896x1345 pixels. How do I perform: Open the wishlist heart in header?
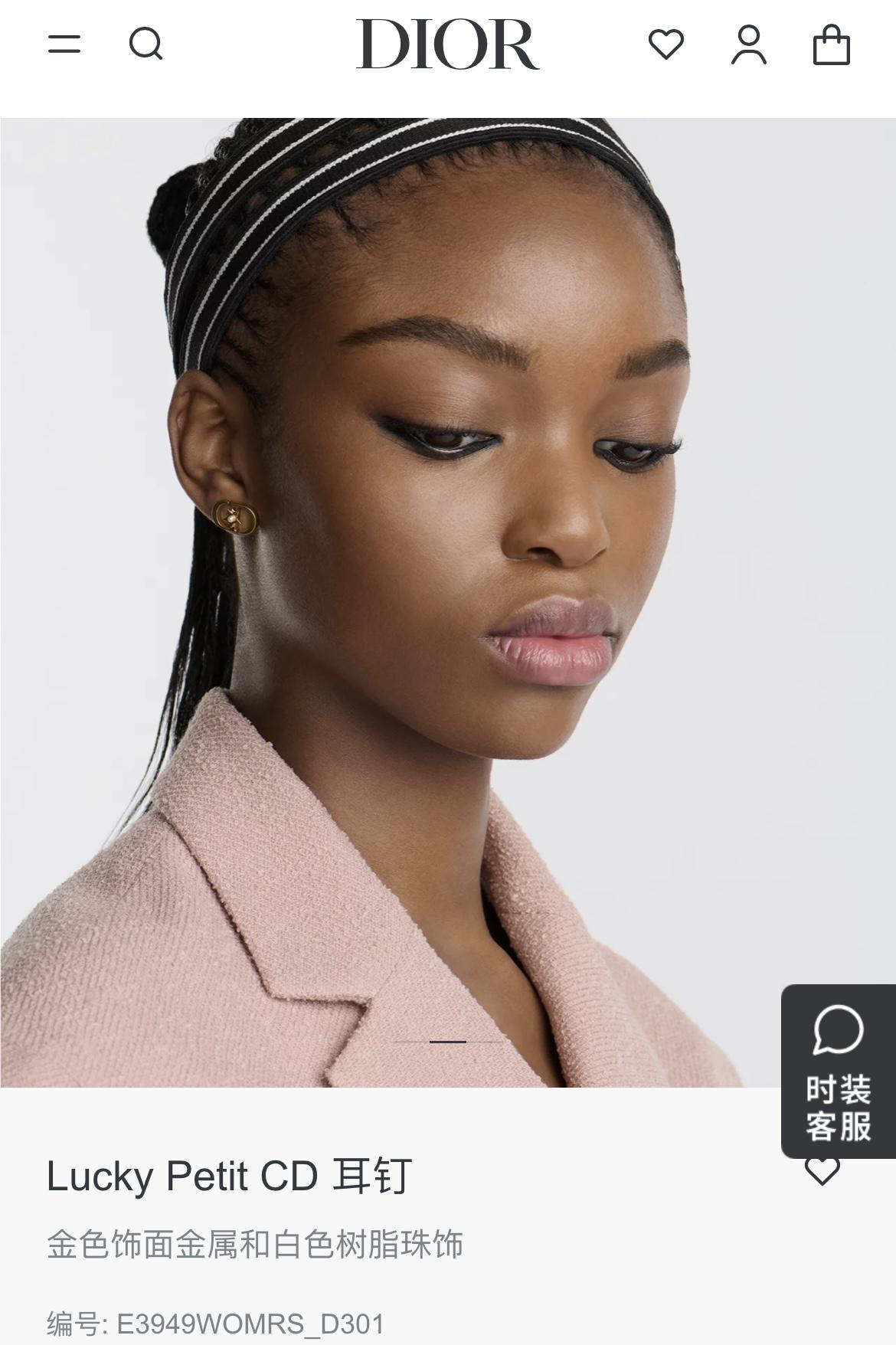[666, 44]
